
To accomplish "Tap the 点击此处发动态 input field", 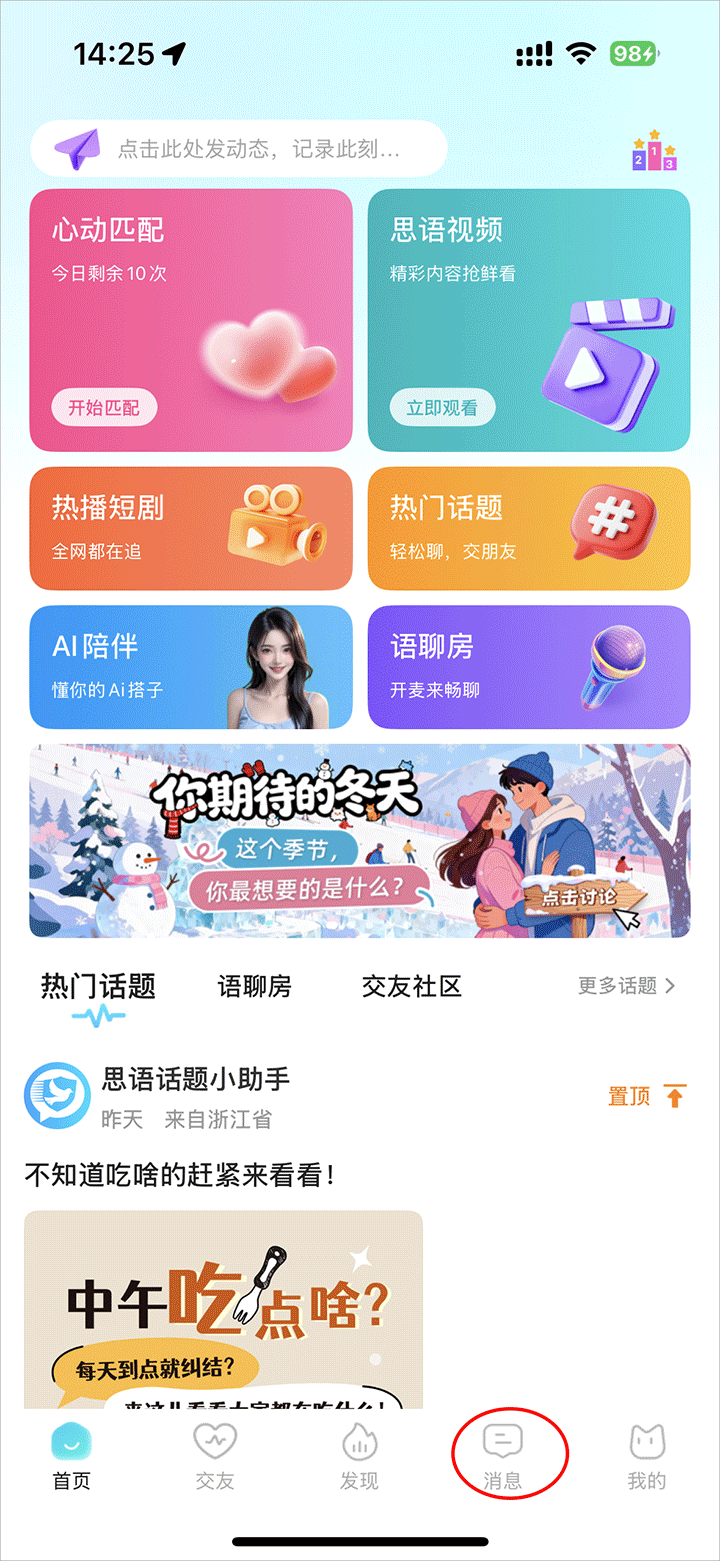I will (x=250, y=148).
